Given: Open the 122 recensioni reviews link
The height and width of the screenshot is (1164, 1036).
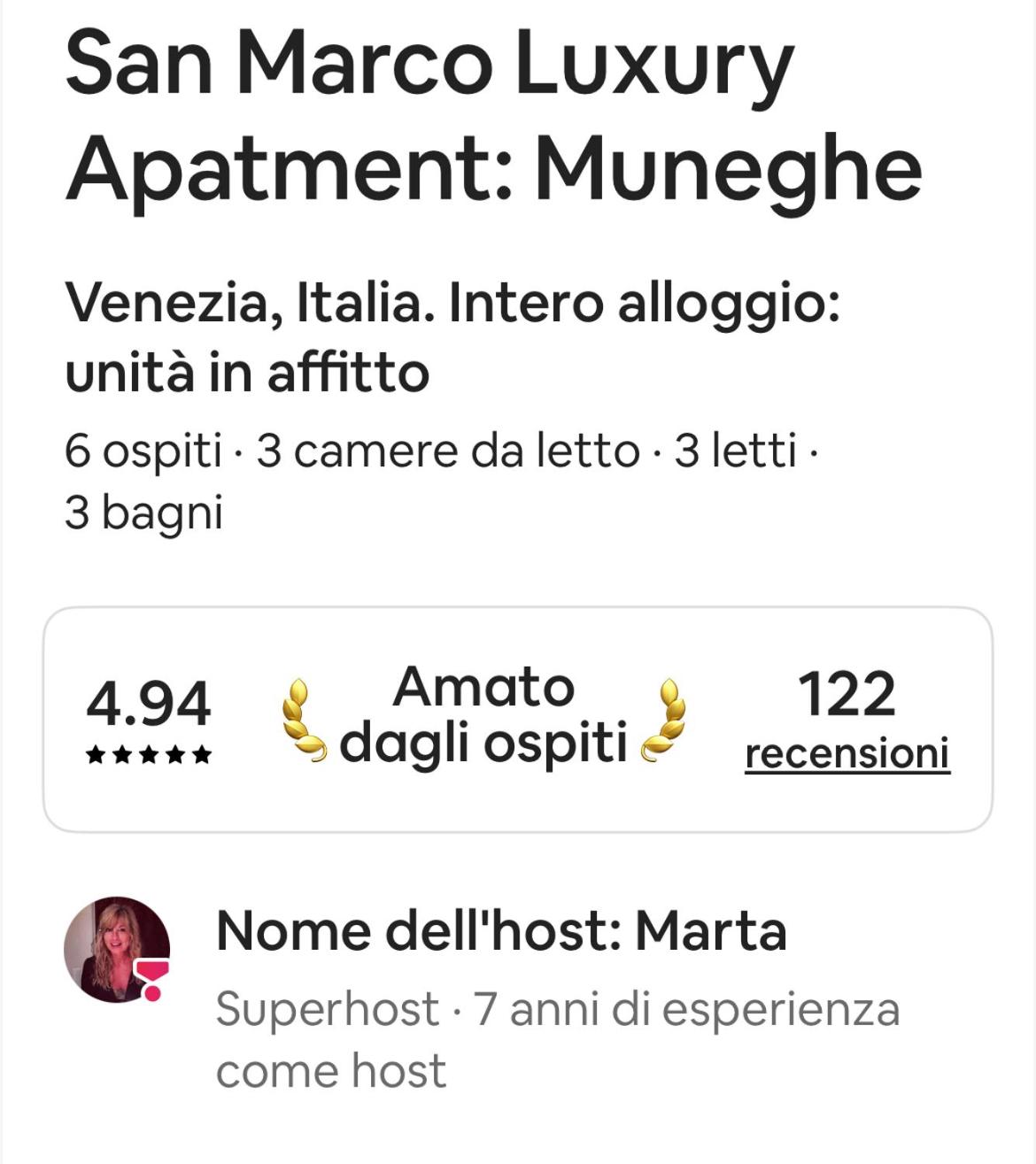Looking at the screenshot, I should [847, 753].
